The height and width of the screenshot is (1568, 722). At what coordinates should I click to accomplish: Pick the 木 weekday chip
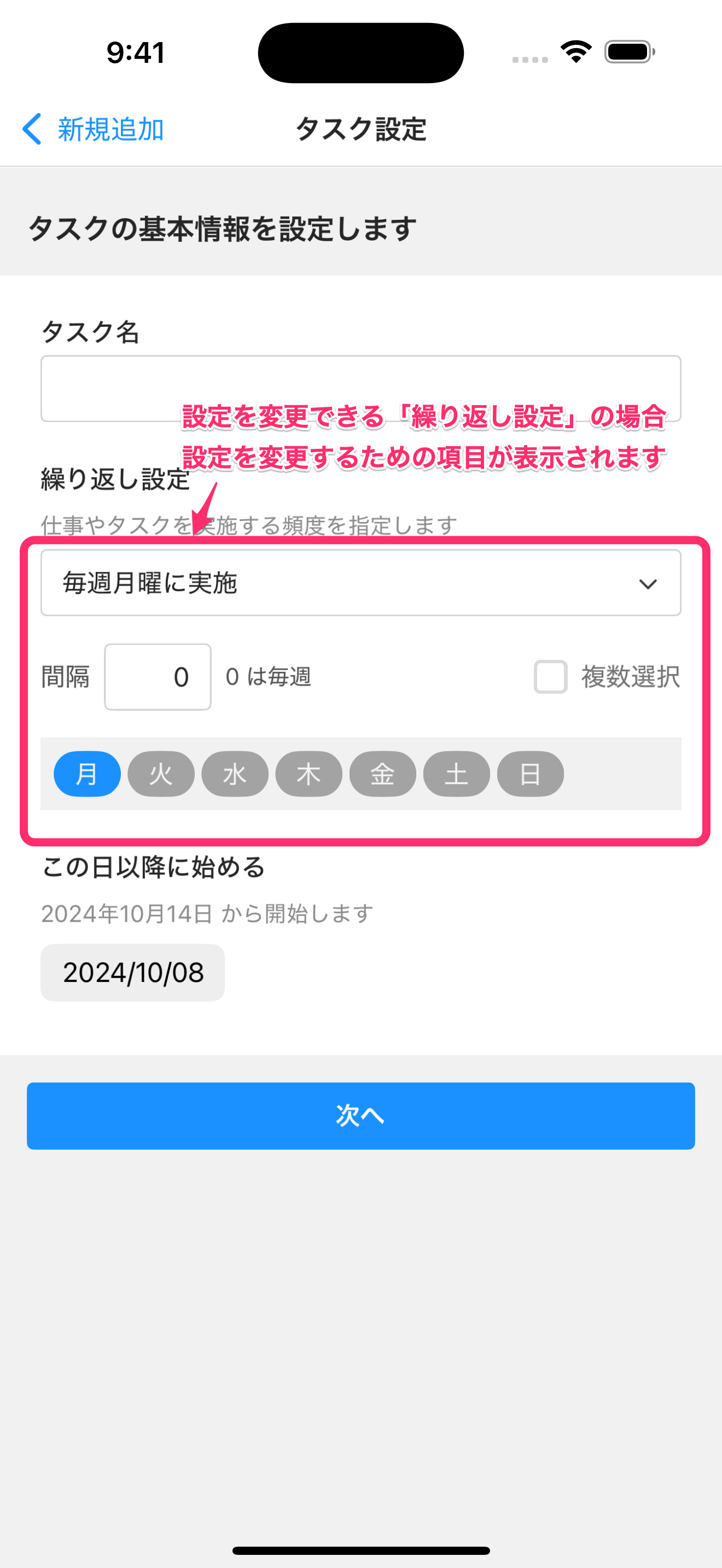pos(308,774)
